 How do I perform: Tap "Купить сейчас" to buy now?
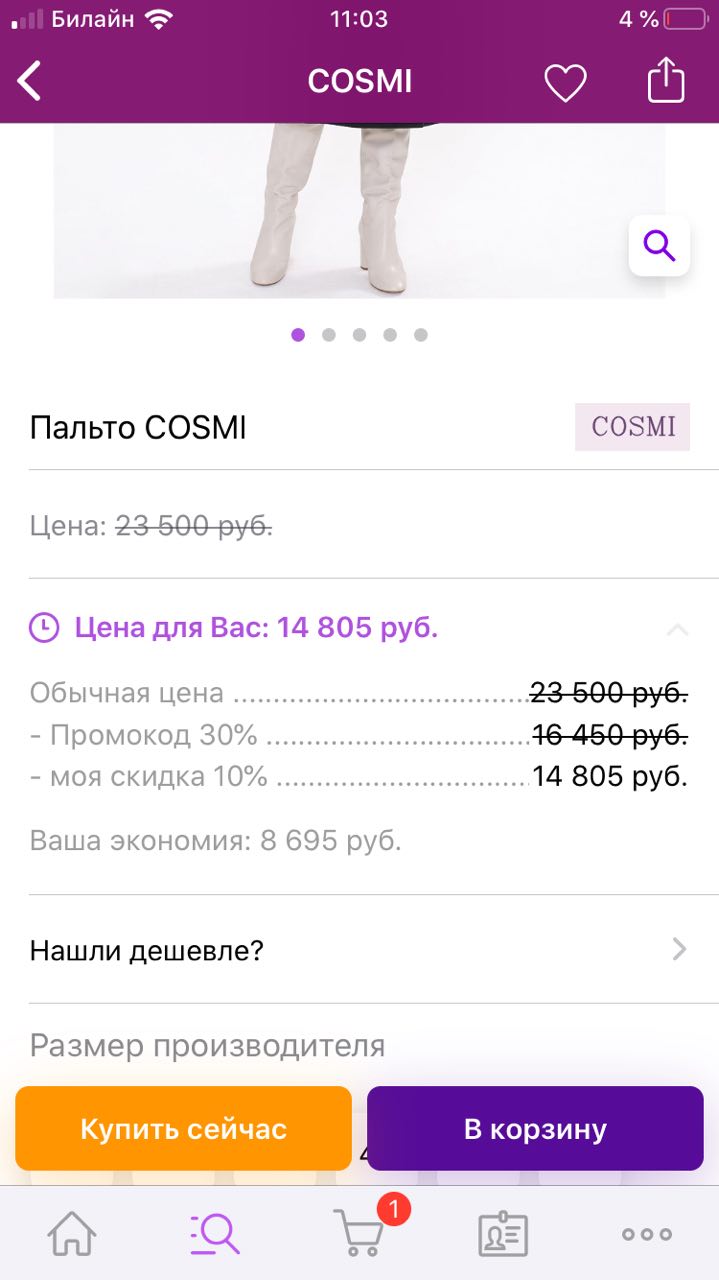pos(184,1129)
